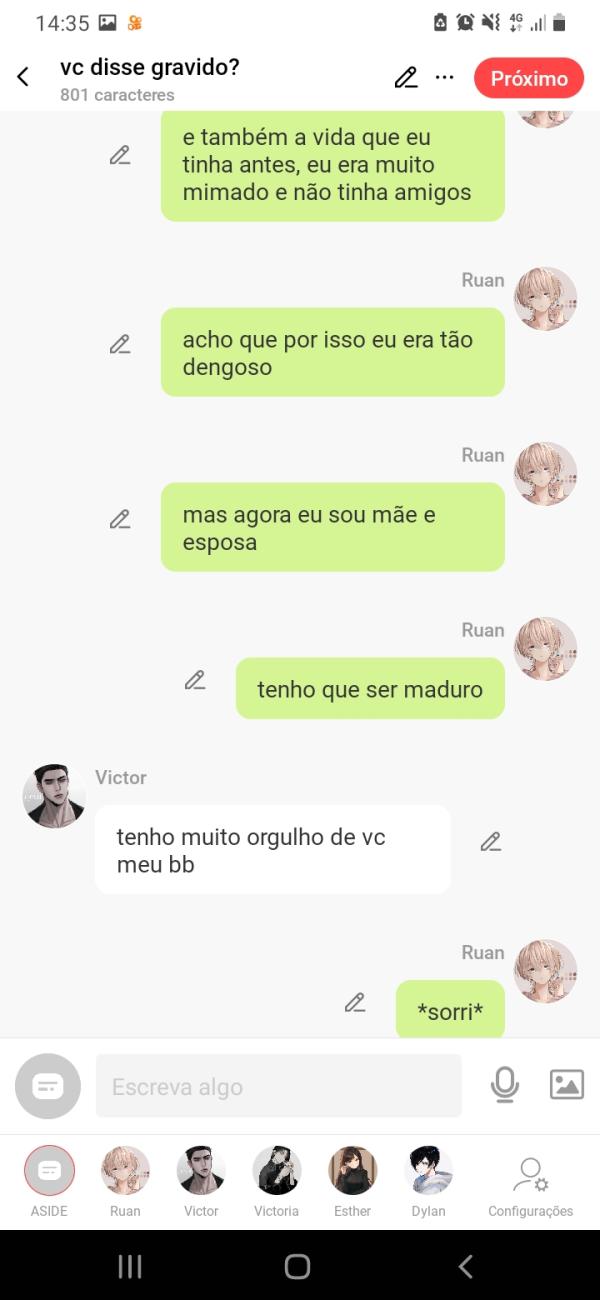Select the character Esther

coord(352,1171)
